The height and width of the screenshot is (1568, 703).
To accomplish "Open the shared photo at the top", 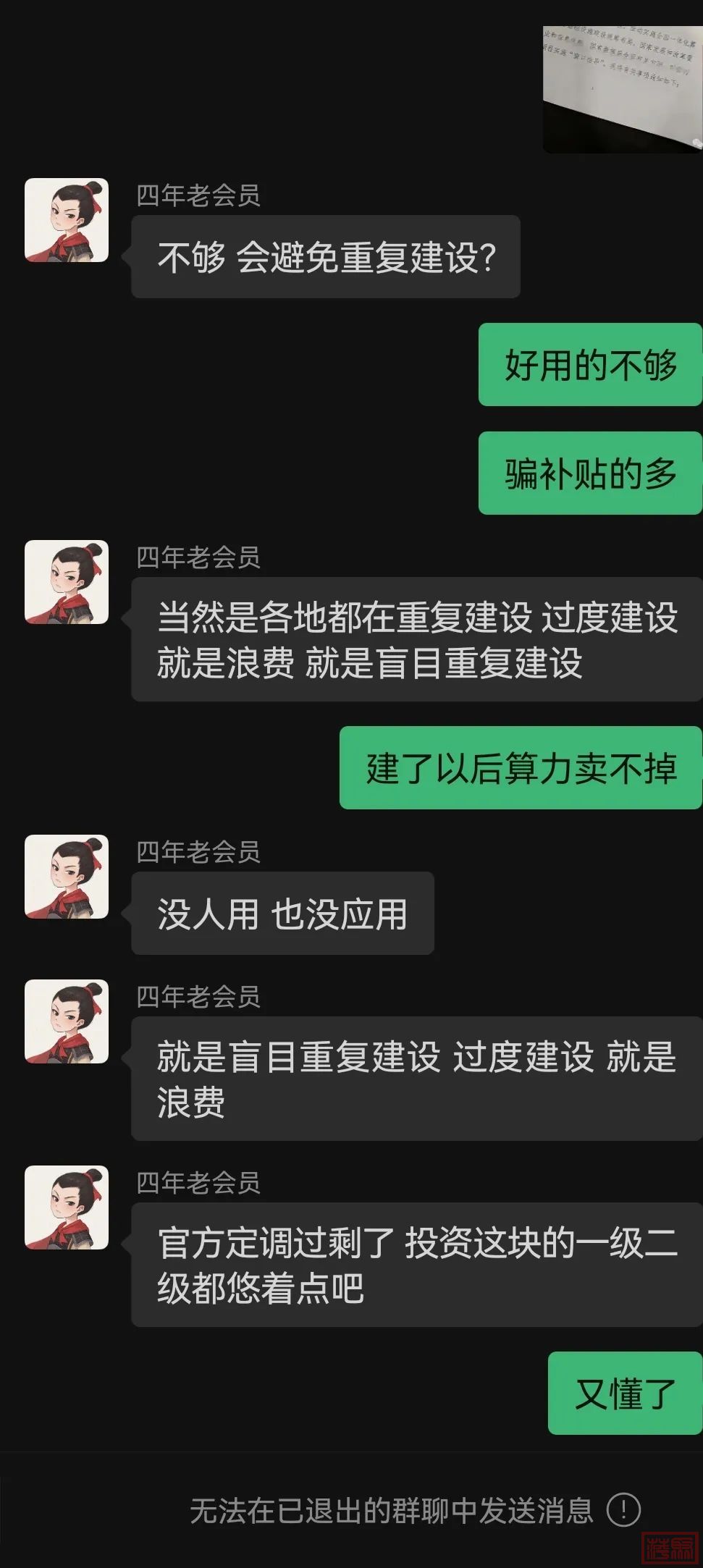I will coord(621,88).
